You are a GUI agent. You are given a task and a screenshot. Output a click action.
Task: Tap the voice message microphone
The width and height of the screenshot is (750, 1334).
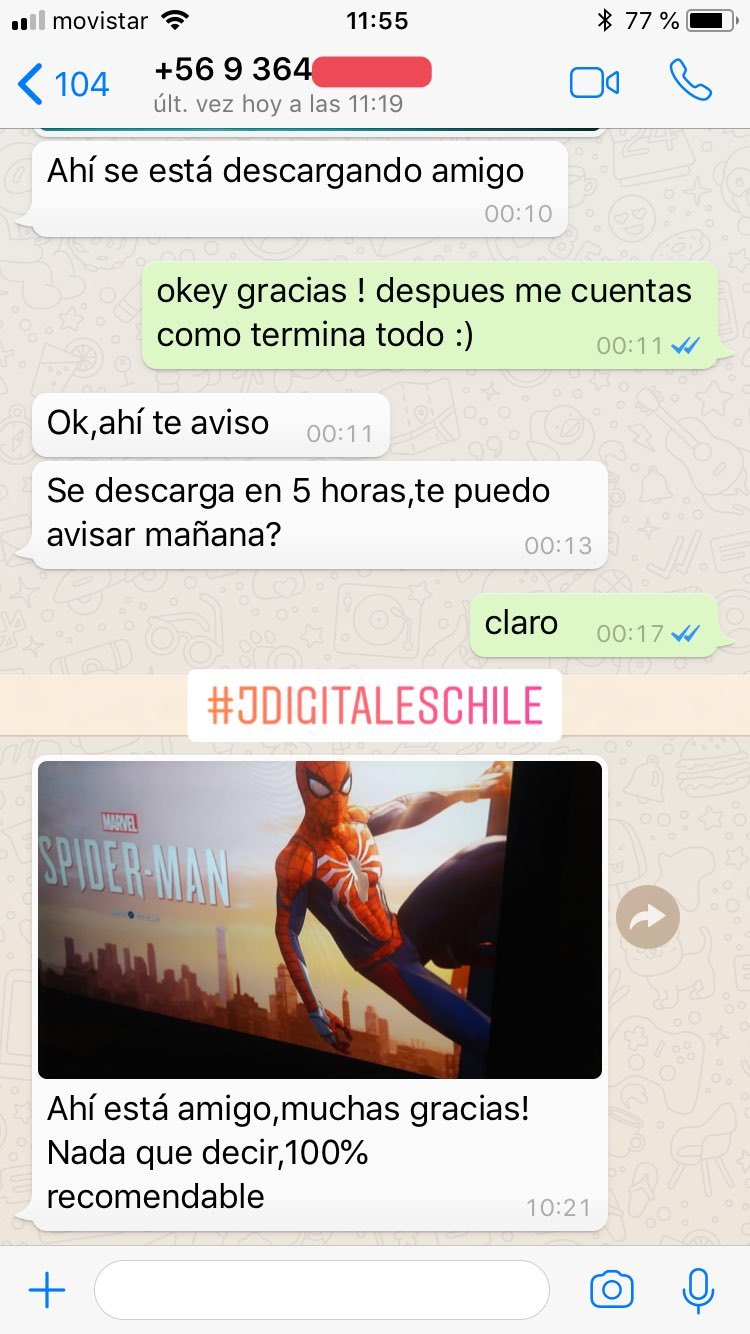pyautogui.click(x=697, y=1290)
